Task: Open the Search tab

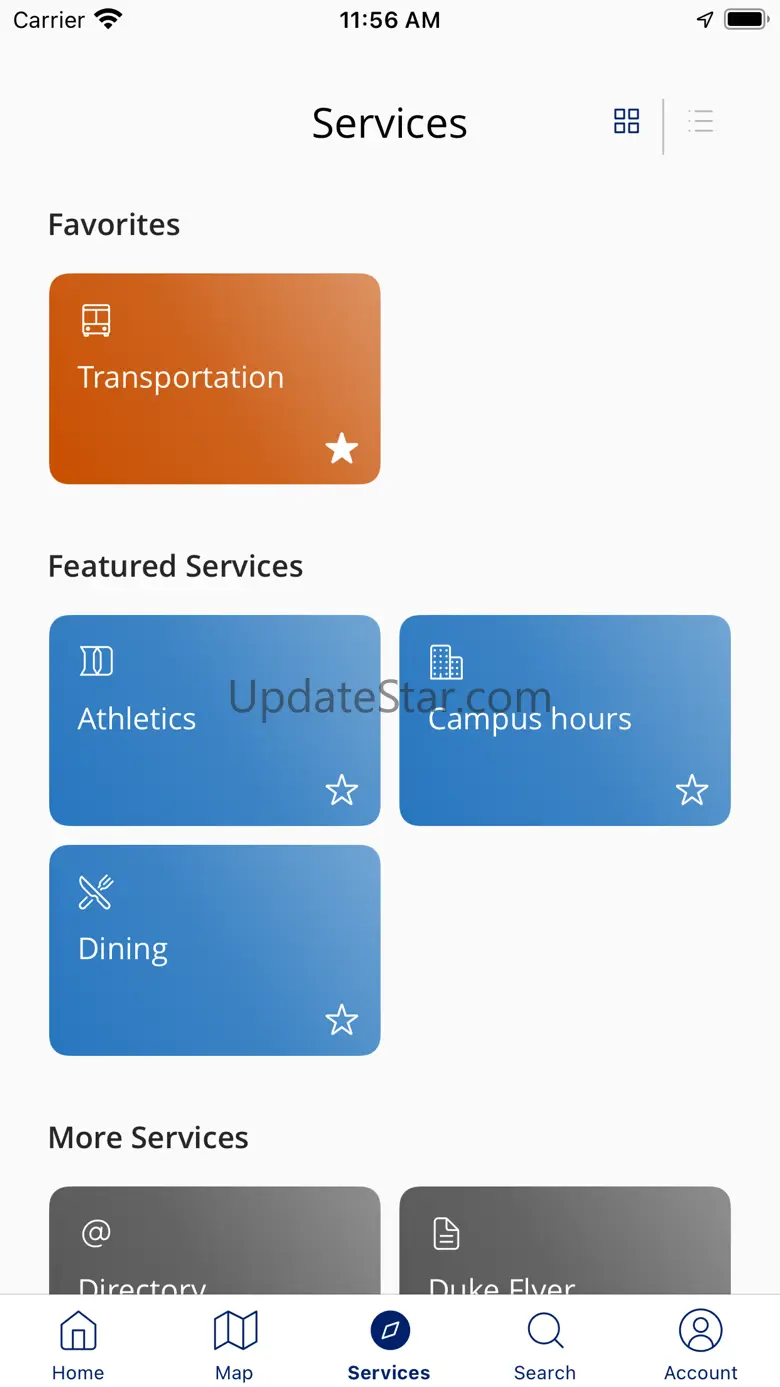Action: [545, 1345]
